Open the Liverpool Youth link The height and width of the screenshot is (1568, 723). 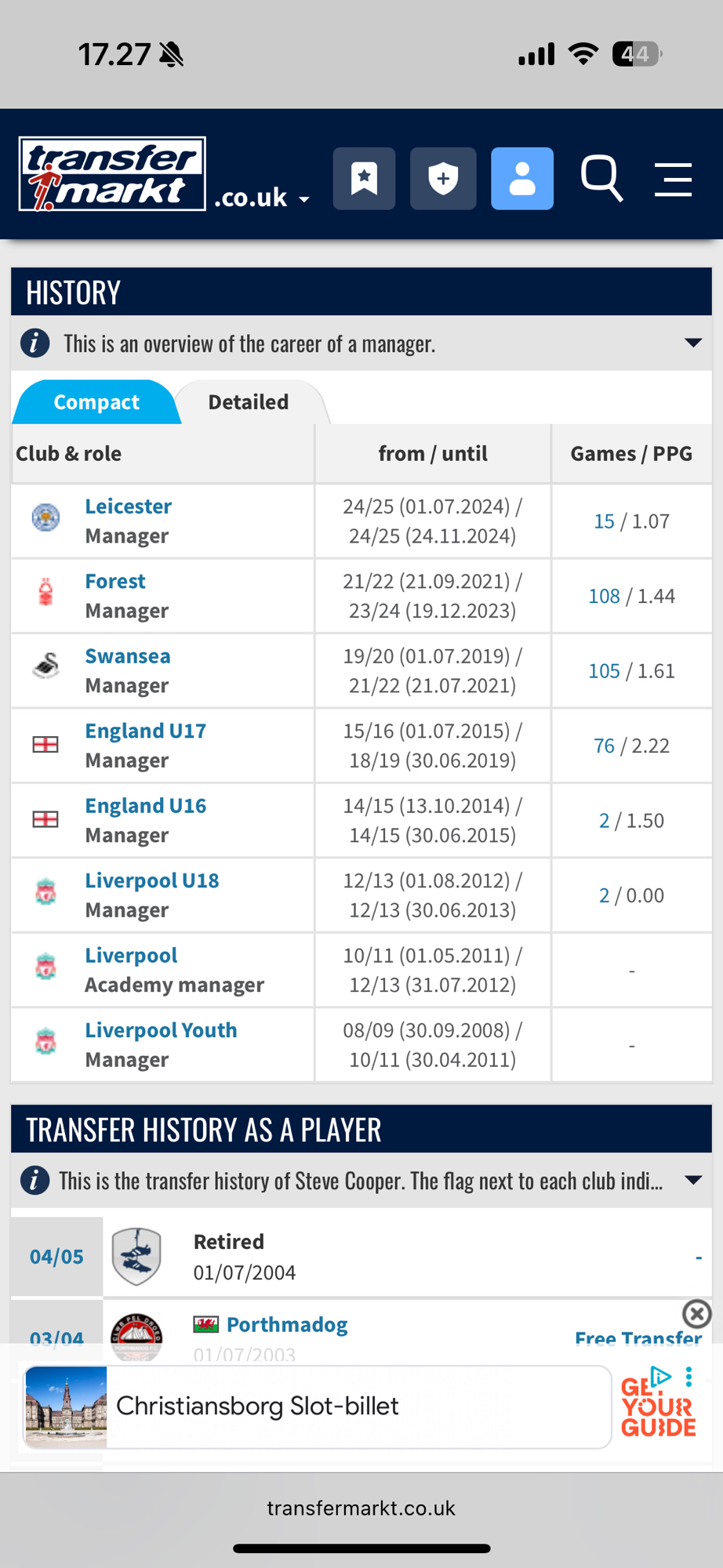(x=161, y=1030)
